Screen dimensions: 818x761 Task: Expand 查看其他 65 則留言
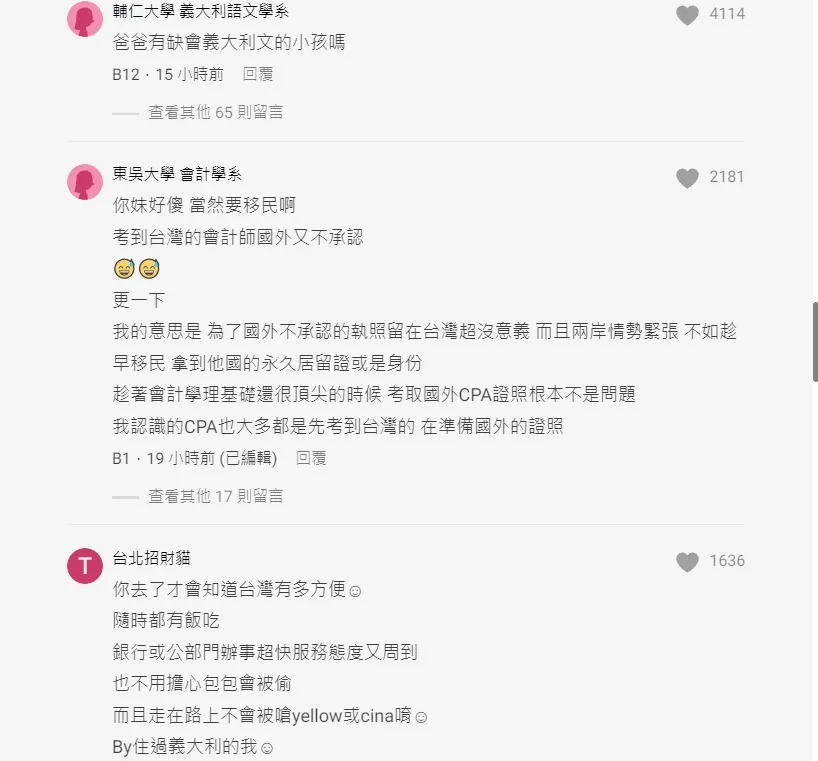[x=215, y=113]
